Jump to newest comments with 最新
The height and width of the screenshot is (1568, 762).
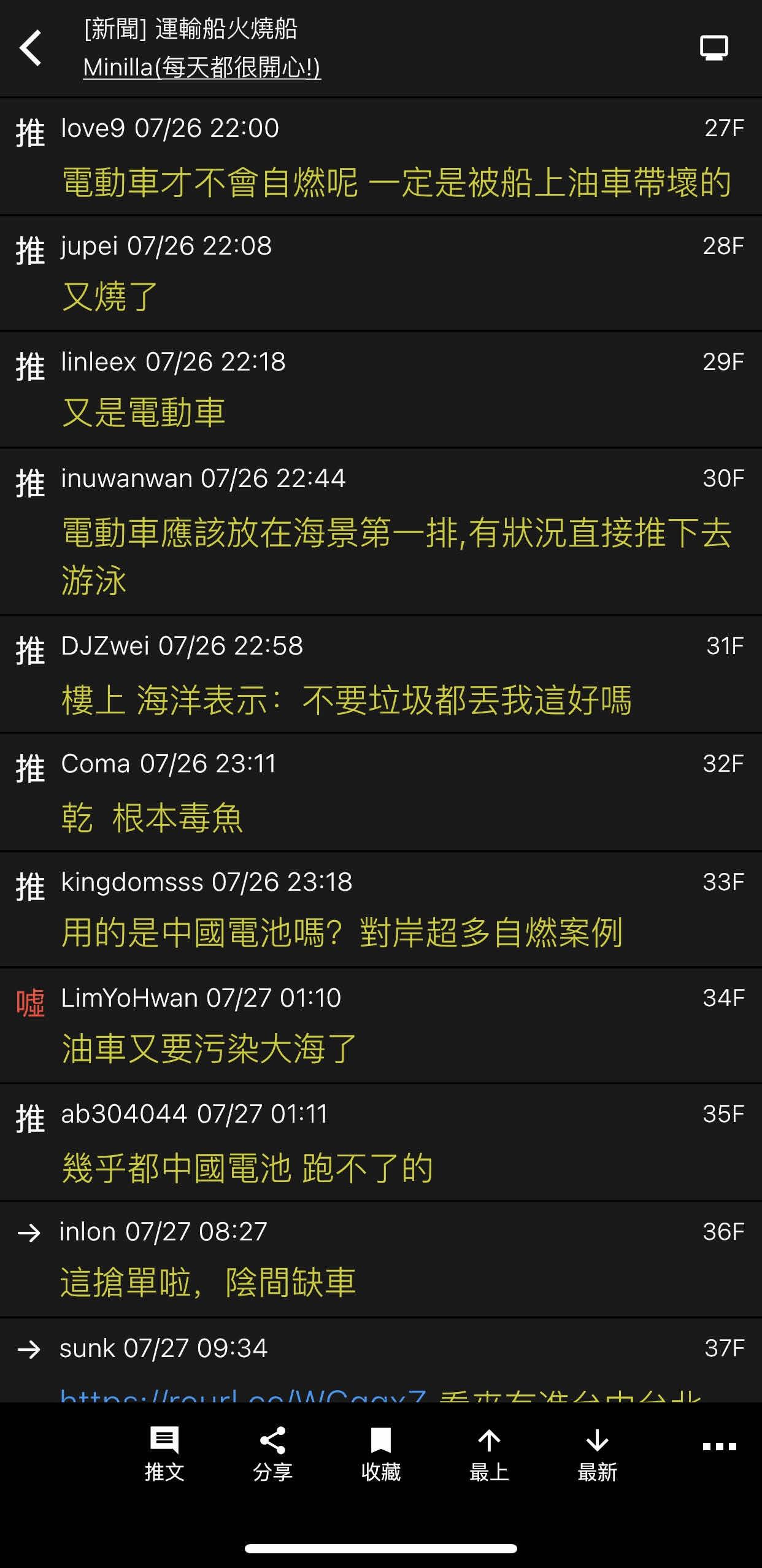[x=597, y=1454]
